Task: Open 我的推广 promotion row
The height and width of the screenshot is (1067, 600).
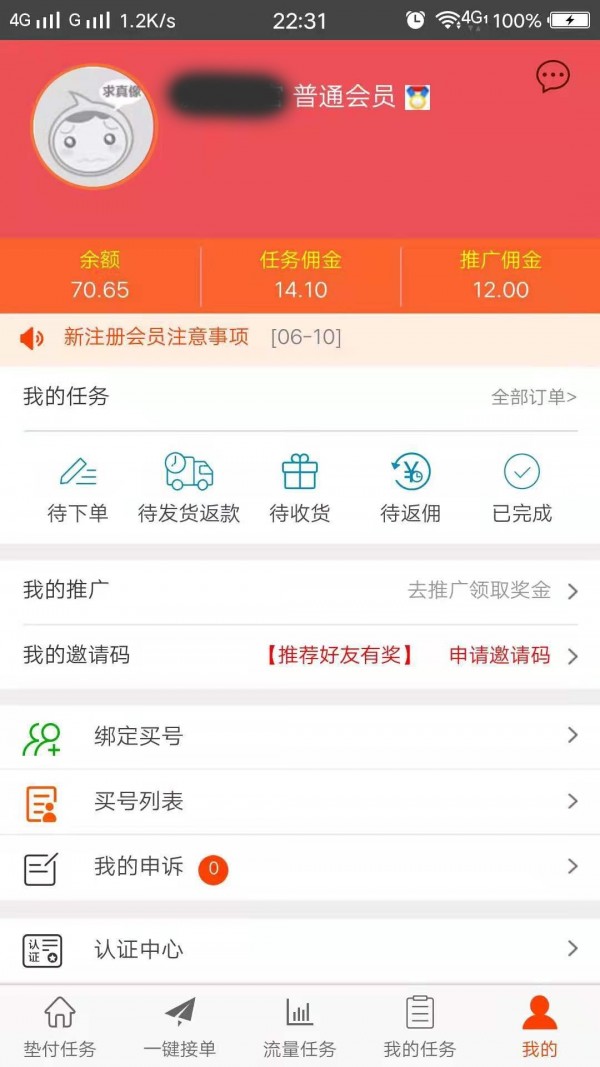Action: point(300,591)
